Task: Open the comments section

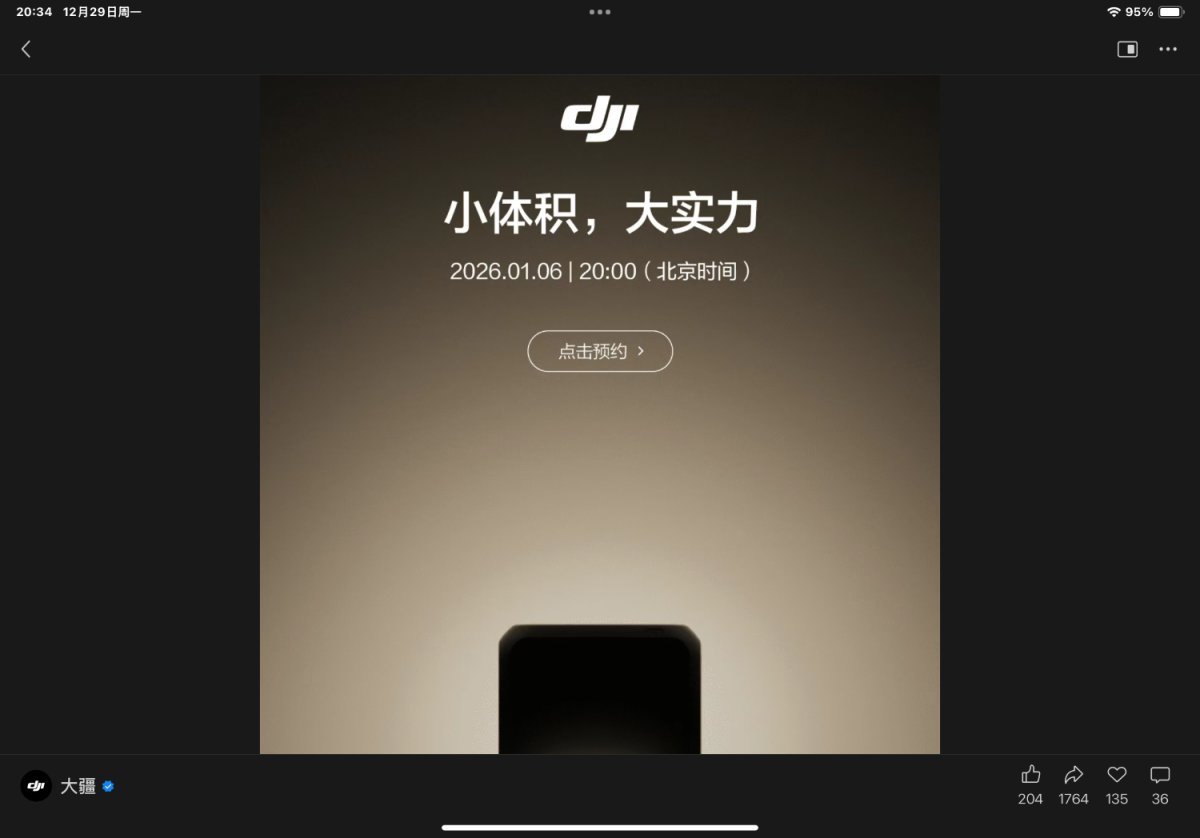Action: pyautogui.click(x=1160, y=775)
